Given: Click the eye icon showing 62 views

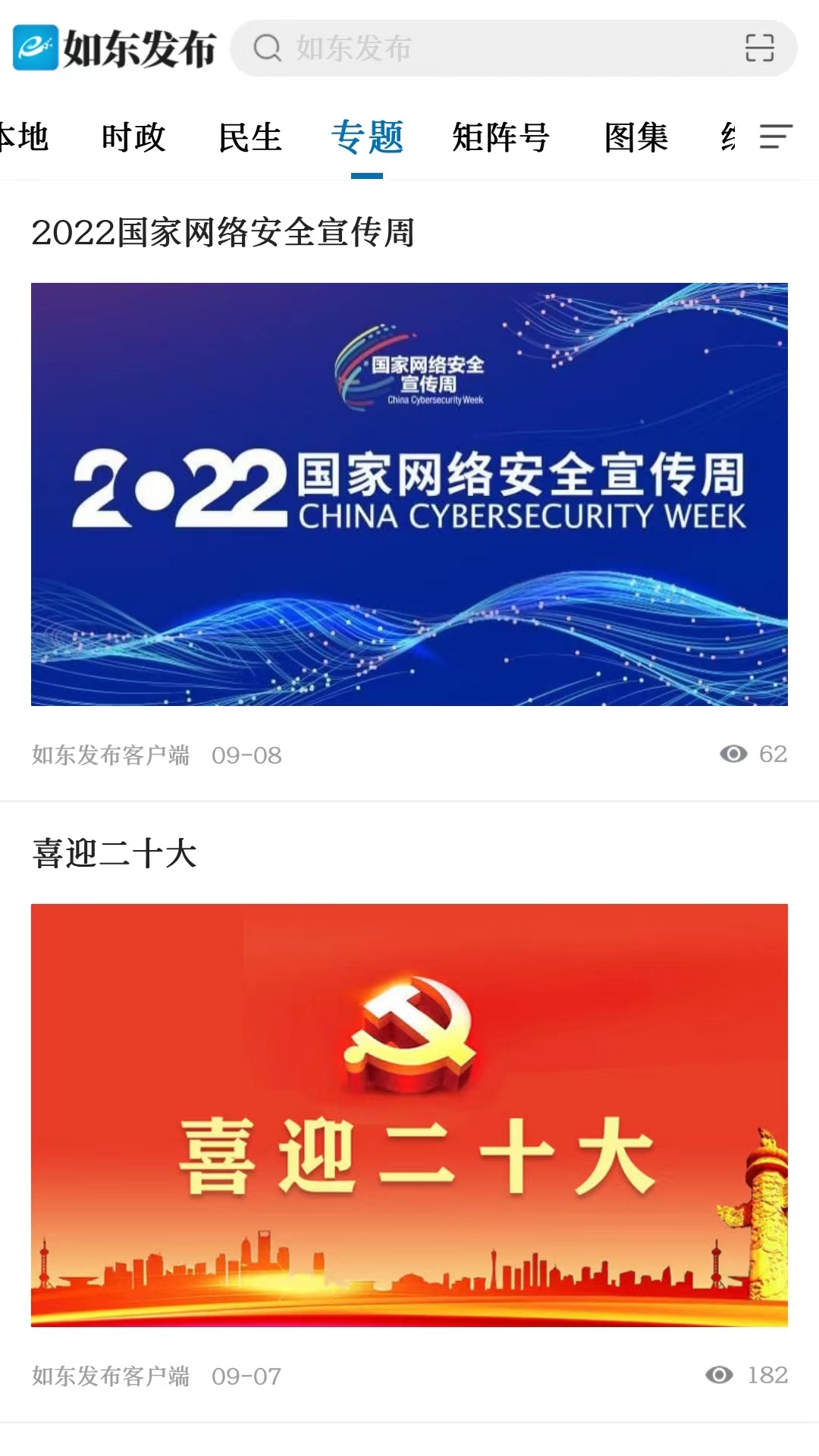Looking at the screenshot, I should (x=733, y=754).
